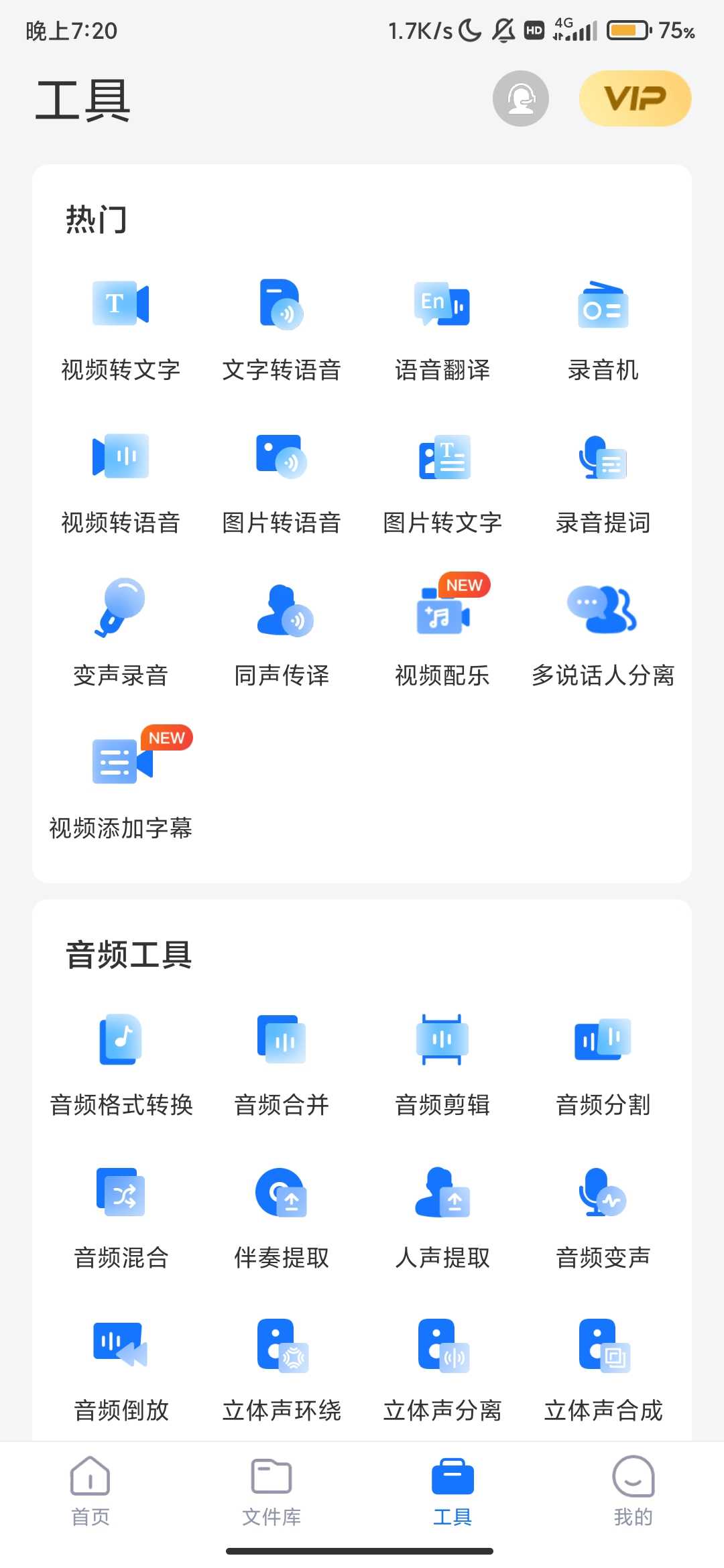Screen dimensions: 724x1568
Task: Select 立体声环绕
Action: 282,1372
